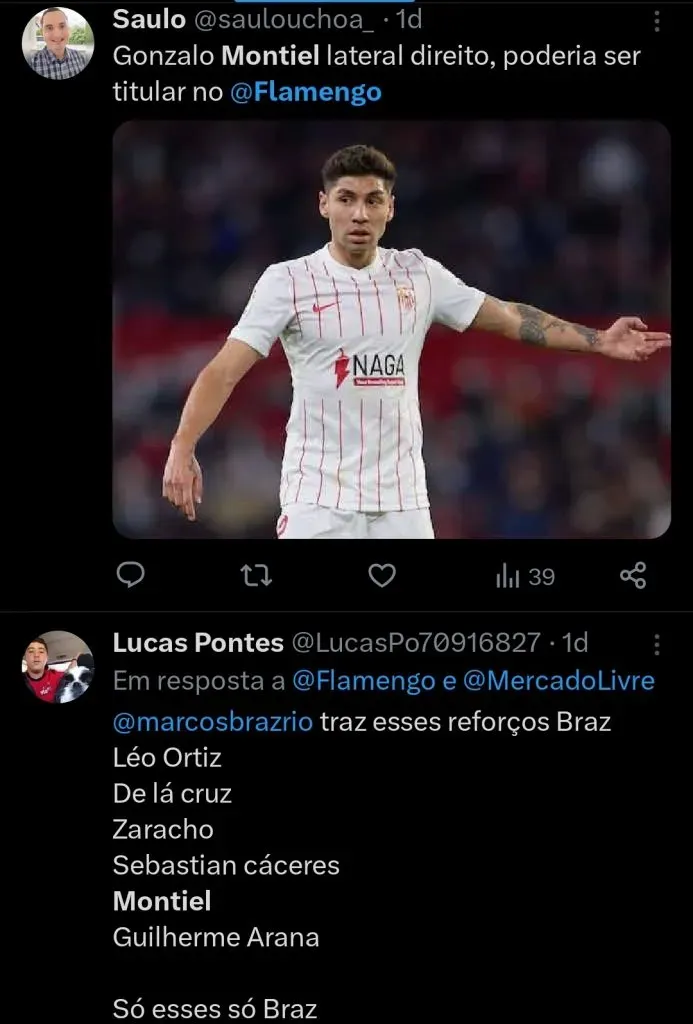Tap the @Flamengo mention in Saulo's tweet

305,93
